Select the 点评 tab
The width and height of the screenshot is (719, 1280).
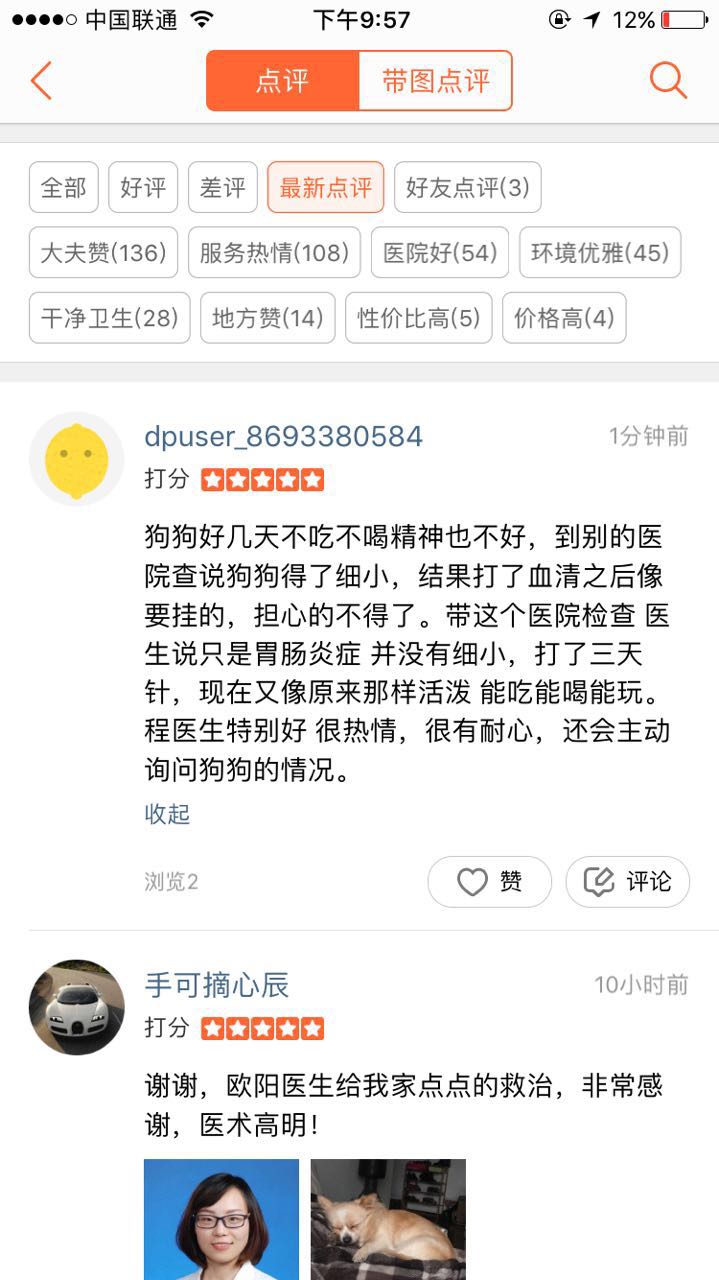[x=282, y=81]
